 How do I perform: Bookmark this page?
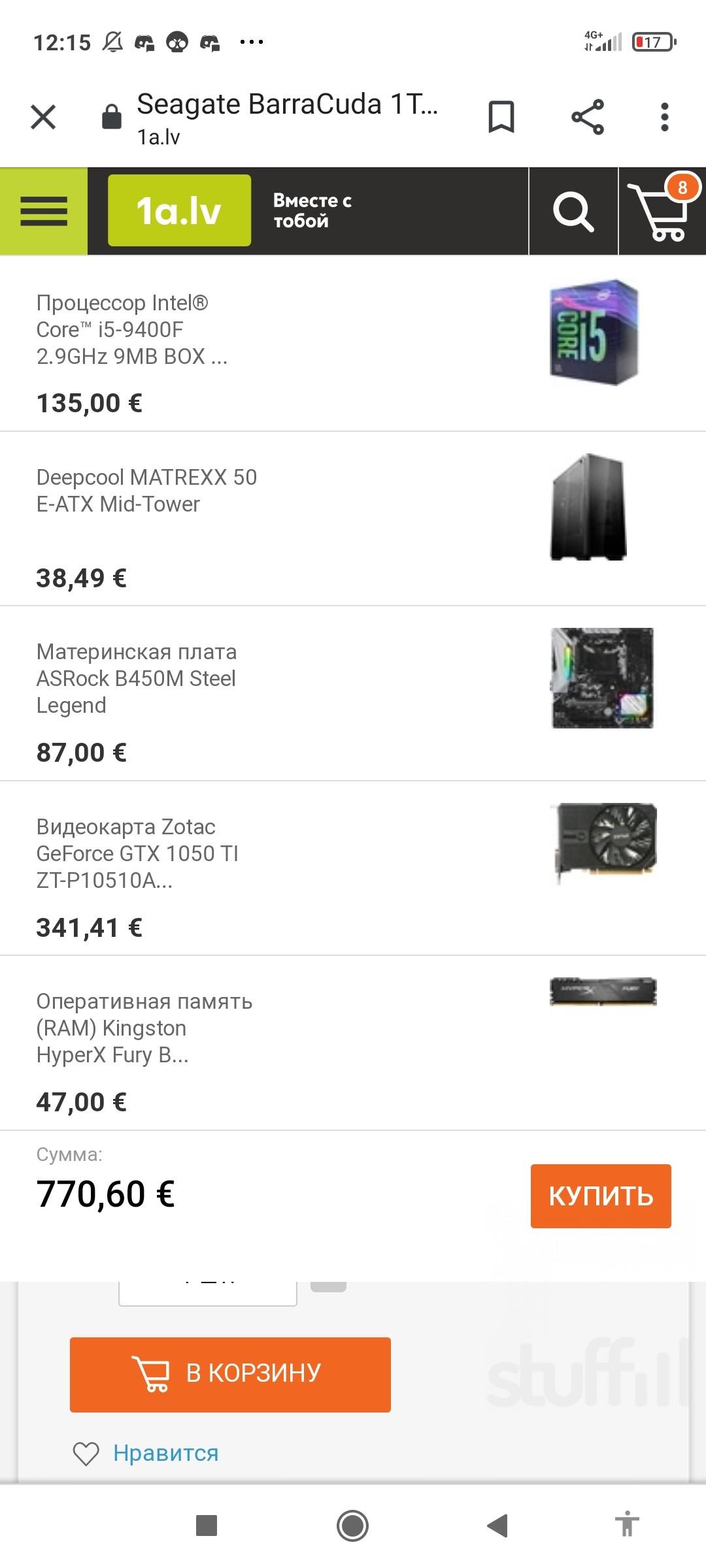click(501, 118)
